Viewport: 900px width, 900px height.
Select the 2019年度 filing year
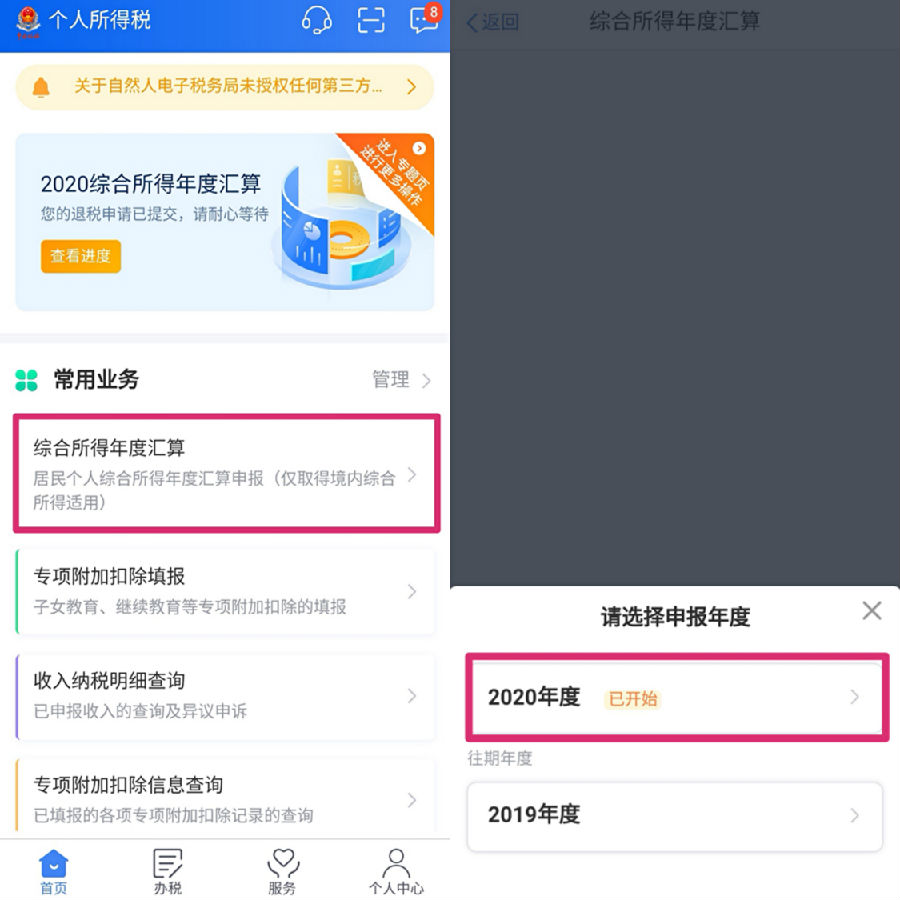point(674,815)
